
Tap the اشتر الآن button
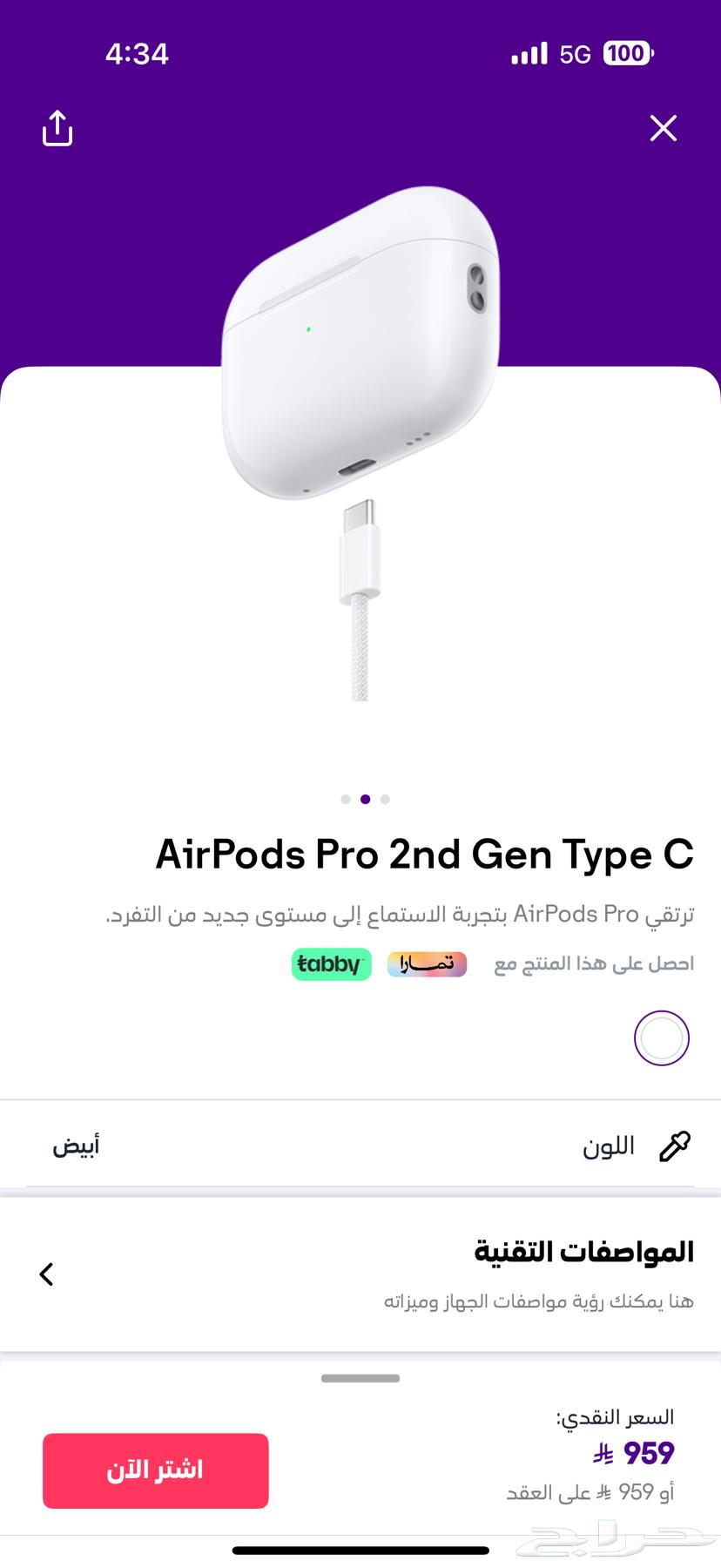coord(156,1470)
